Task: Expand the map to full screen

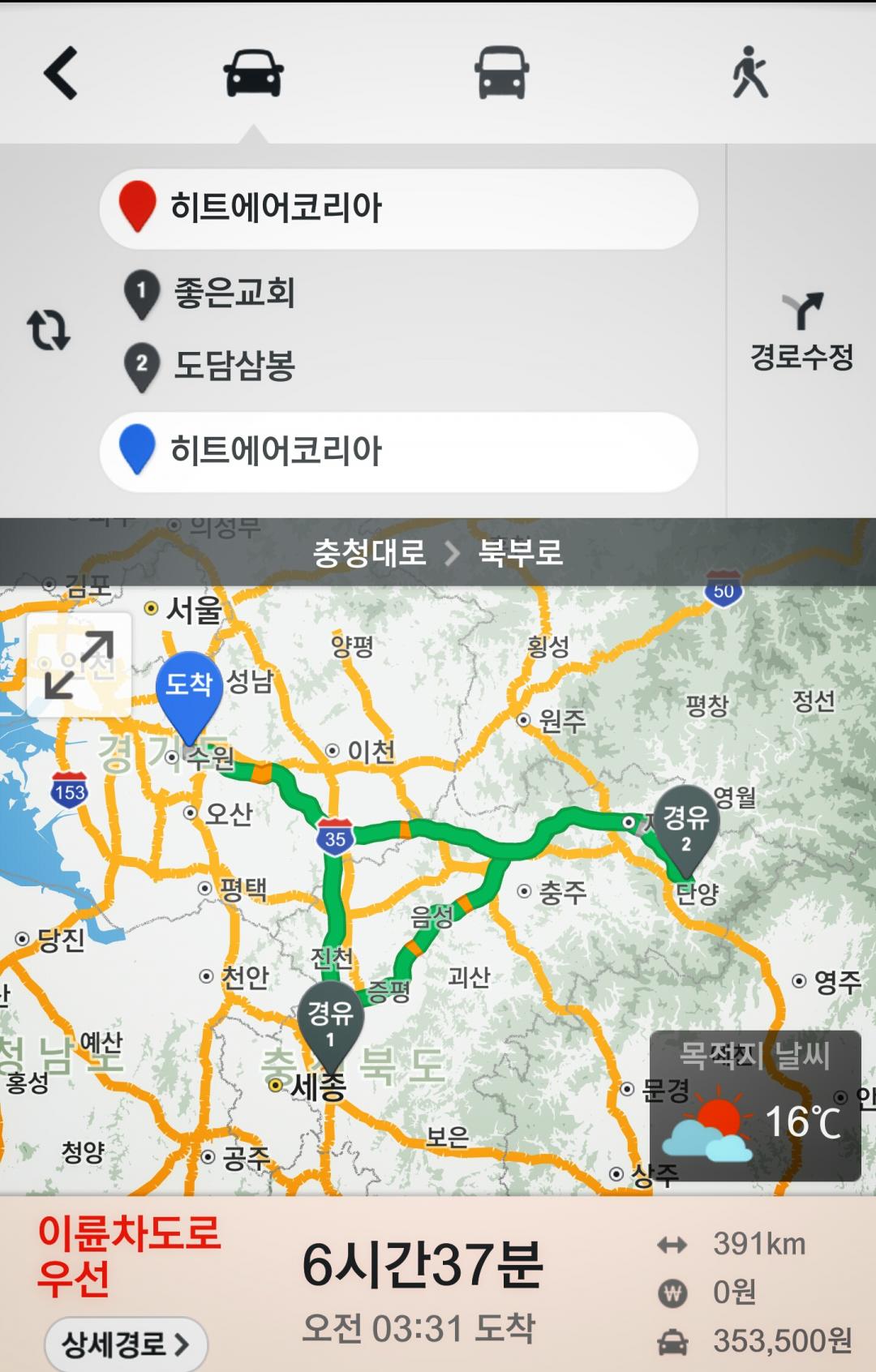Action: (79, 665)
